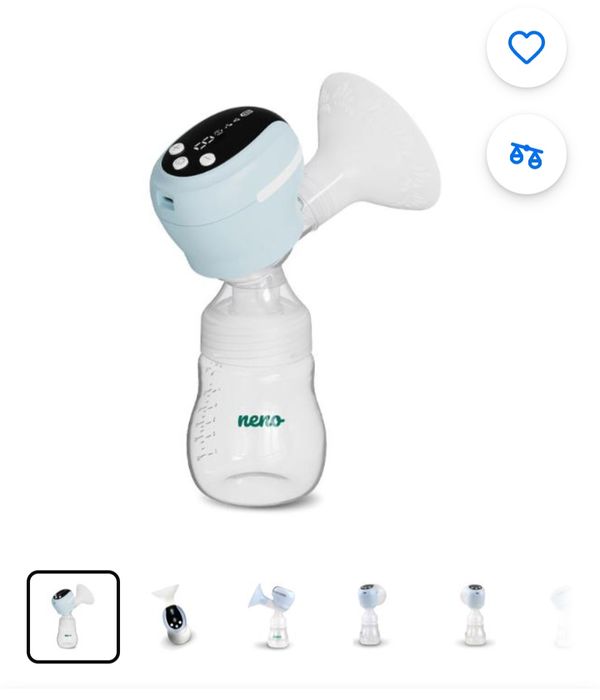Show the second gallery thumbnail image
Viewport: 600px width, 700px height.
(x=173, y=616)
